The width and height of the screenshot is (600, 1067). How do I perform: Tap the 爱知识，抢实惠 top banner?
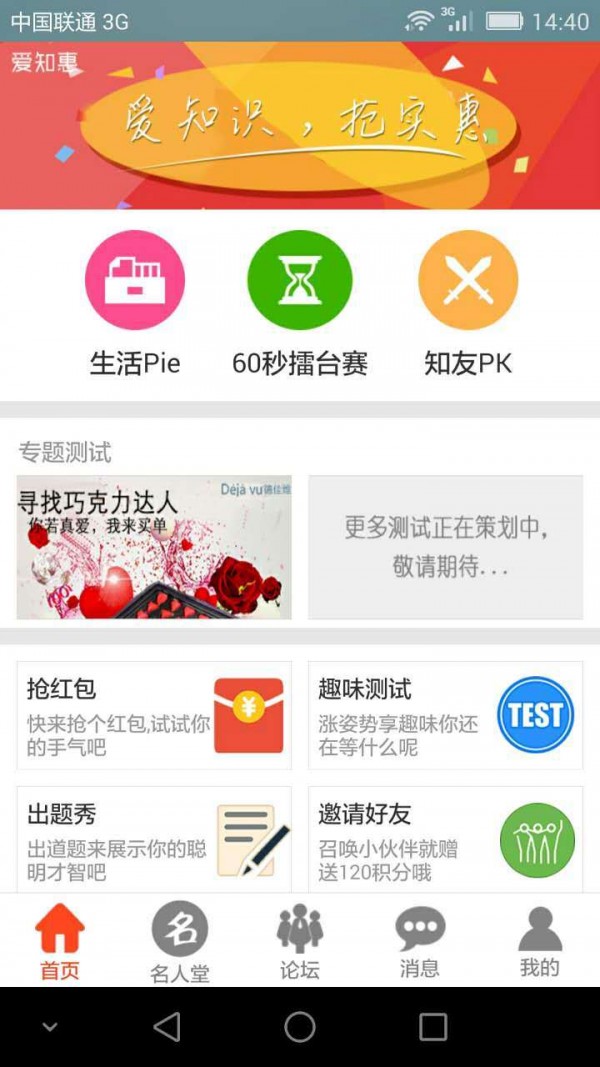coord(300,126)
